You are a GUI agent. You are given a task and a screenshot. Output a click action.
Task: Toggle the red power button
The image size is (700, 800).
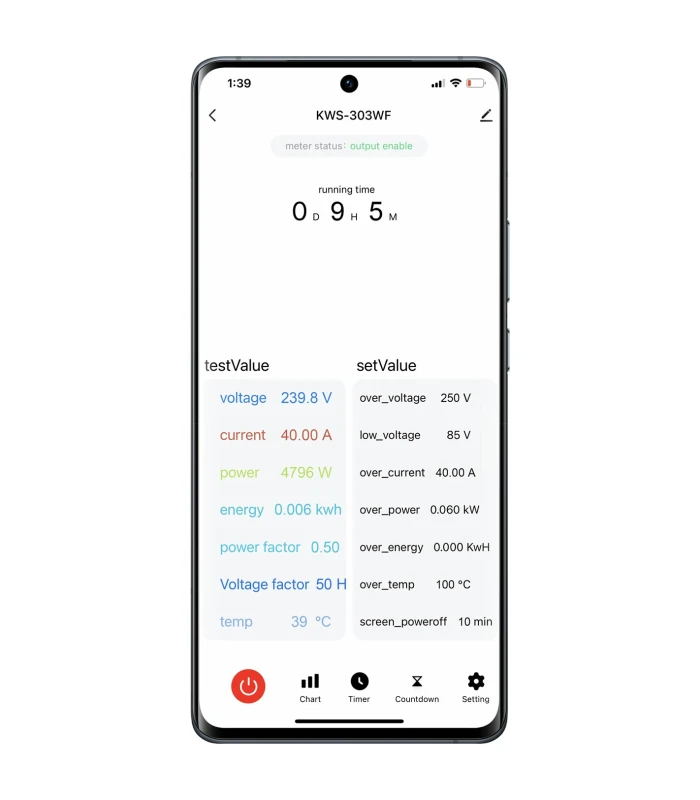(x=248, y=686)
